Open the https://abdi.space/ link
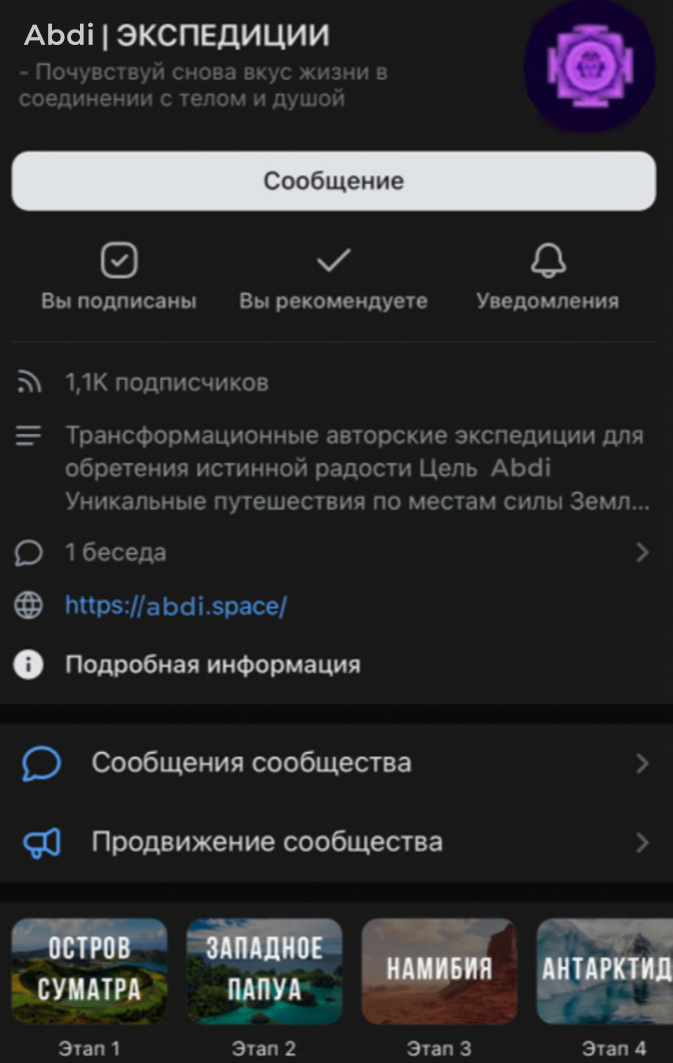Image resolution: width=673 pixels, height=1063 pixels. 176,605
